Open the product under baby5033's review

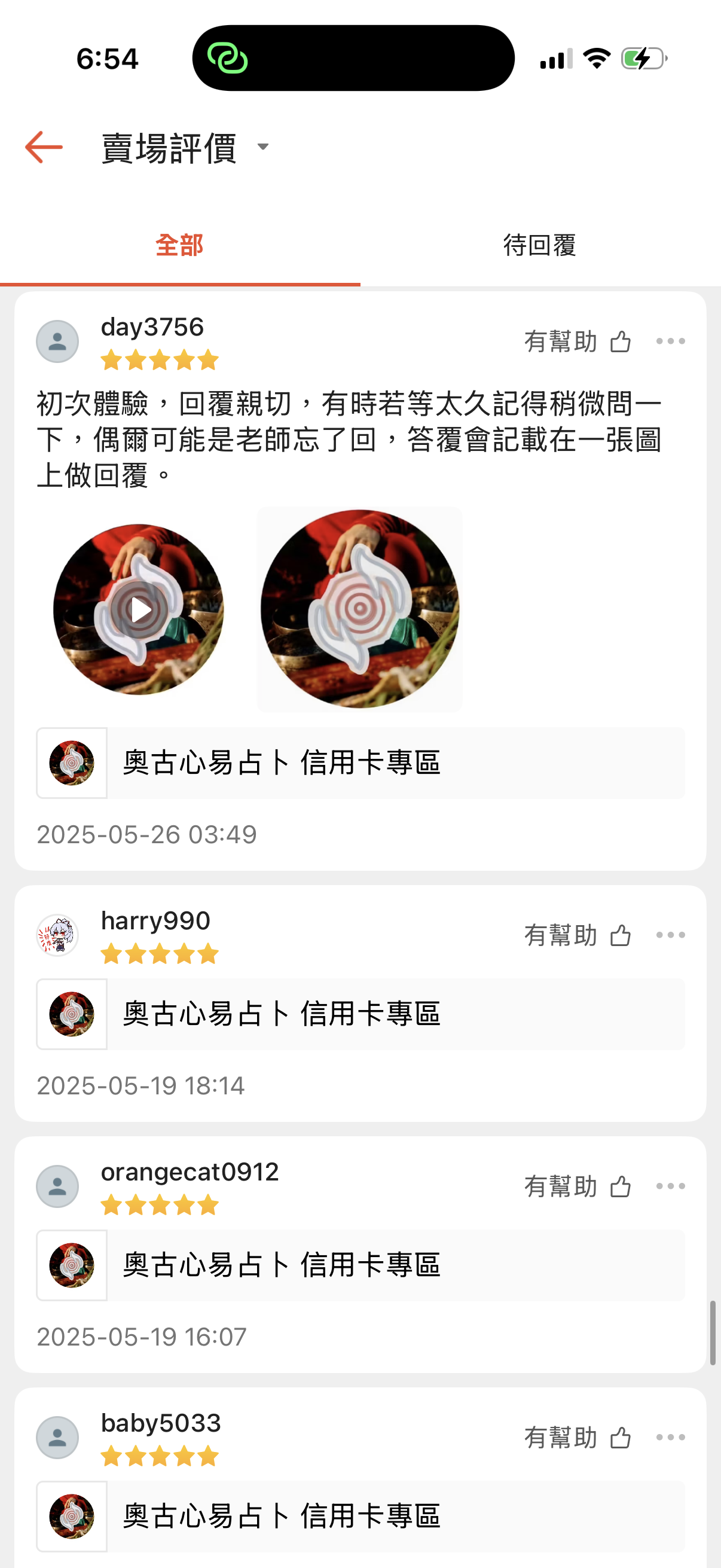coord(360,1516)
